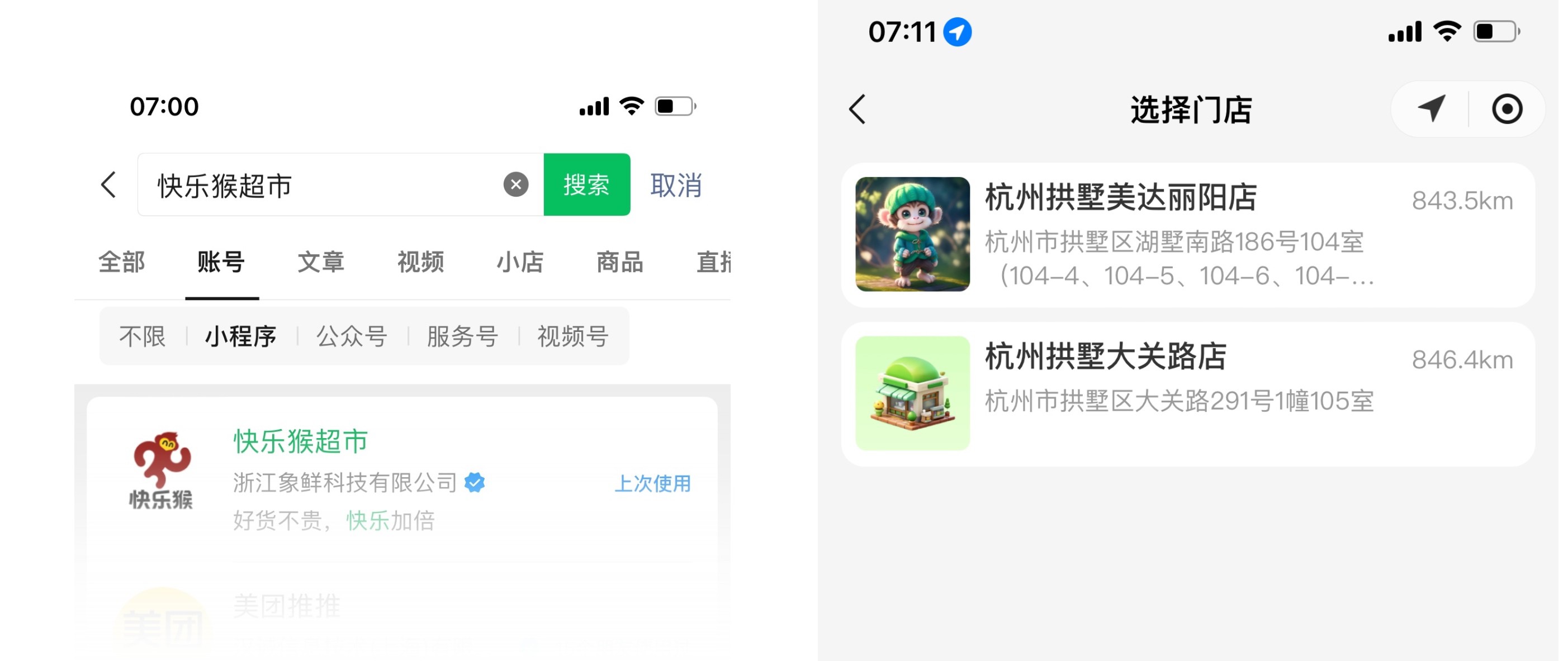Image resolution: width=1568 pixels, height=661 pixels.
Task: Cancel the search with 取消
Action: pyautogui.click(x=676, y=185)
